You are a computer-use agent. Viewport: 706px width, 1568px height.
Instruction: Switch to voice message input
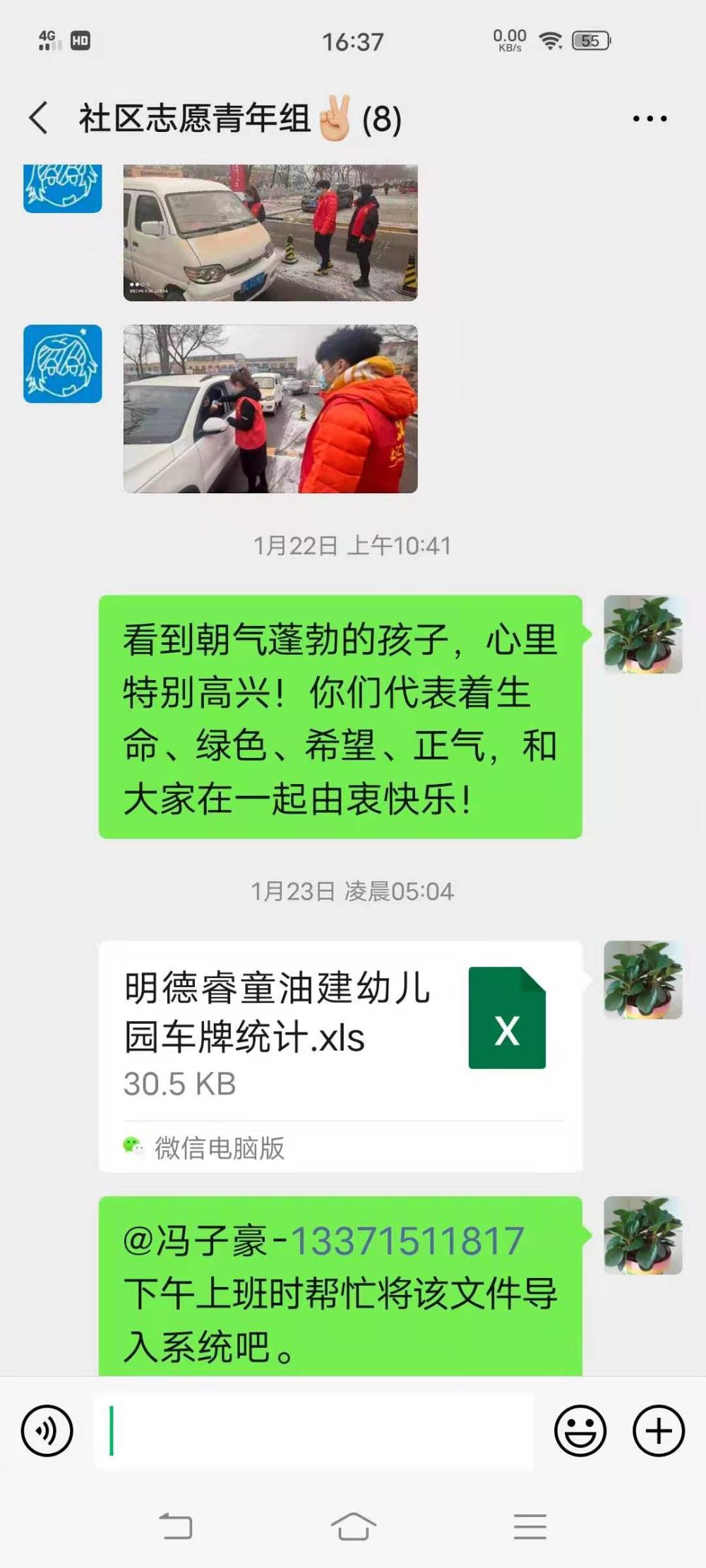pyautogui.click(x=47, y=1430)
